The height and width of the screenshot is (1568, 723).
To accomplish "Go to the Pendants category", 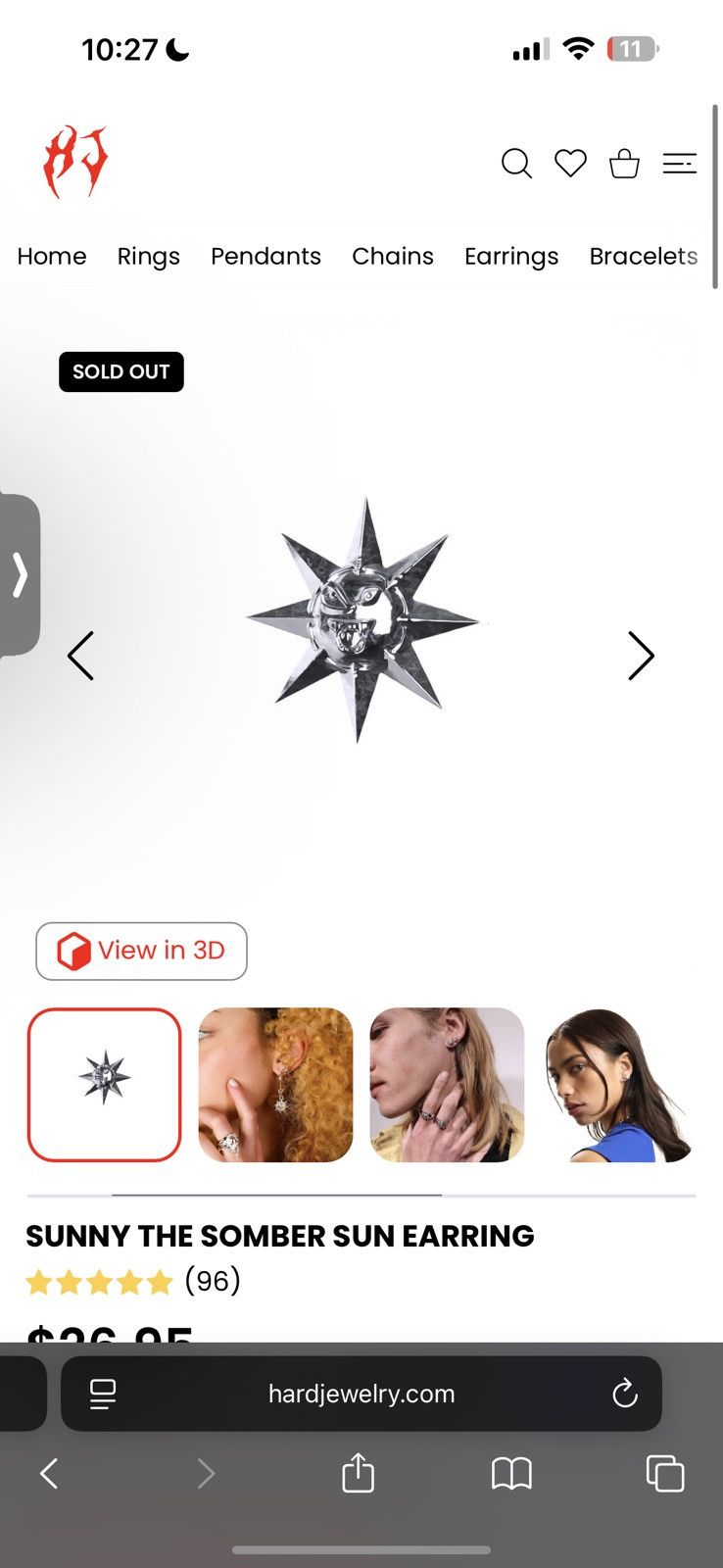I will (x=265, y=256).
